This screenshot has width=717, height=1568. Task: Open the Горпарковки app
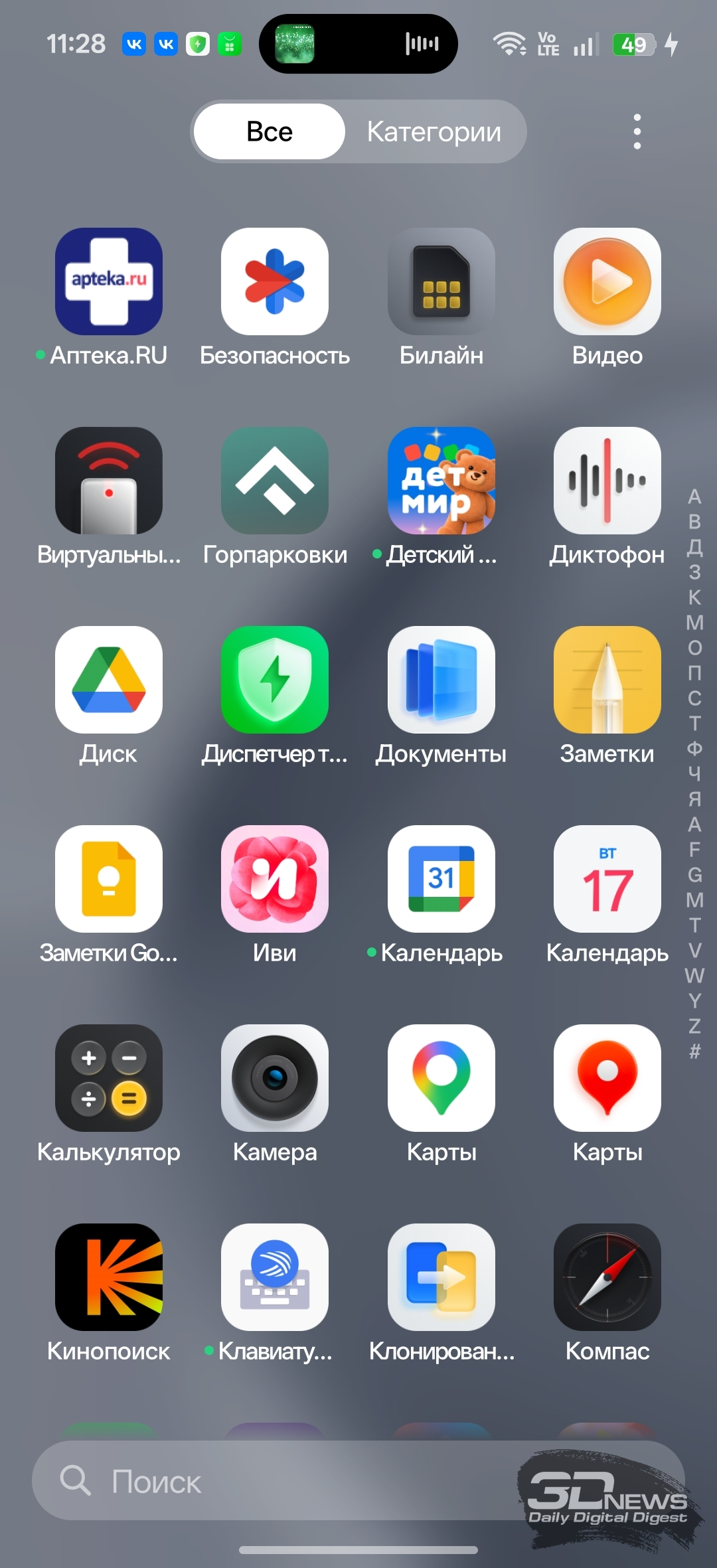click(275, 481)
